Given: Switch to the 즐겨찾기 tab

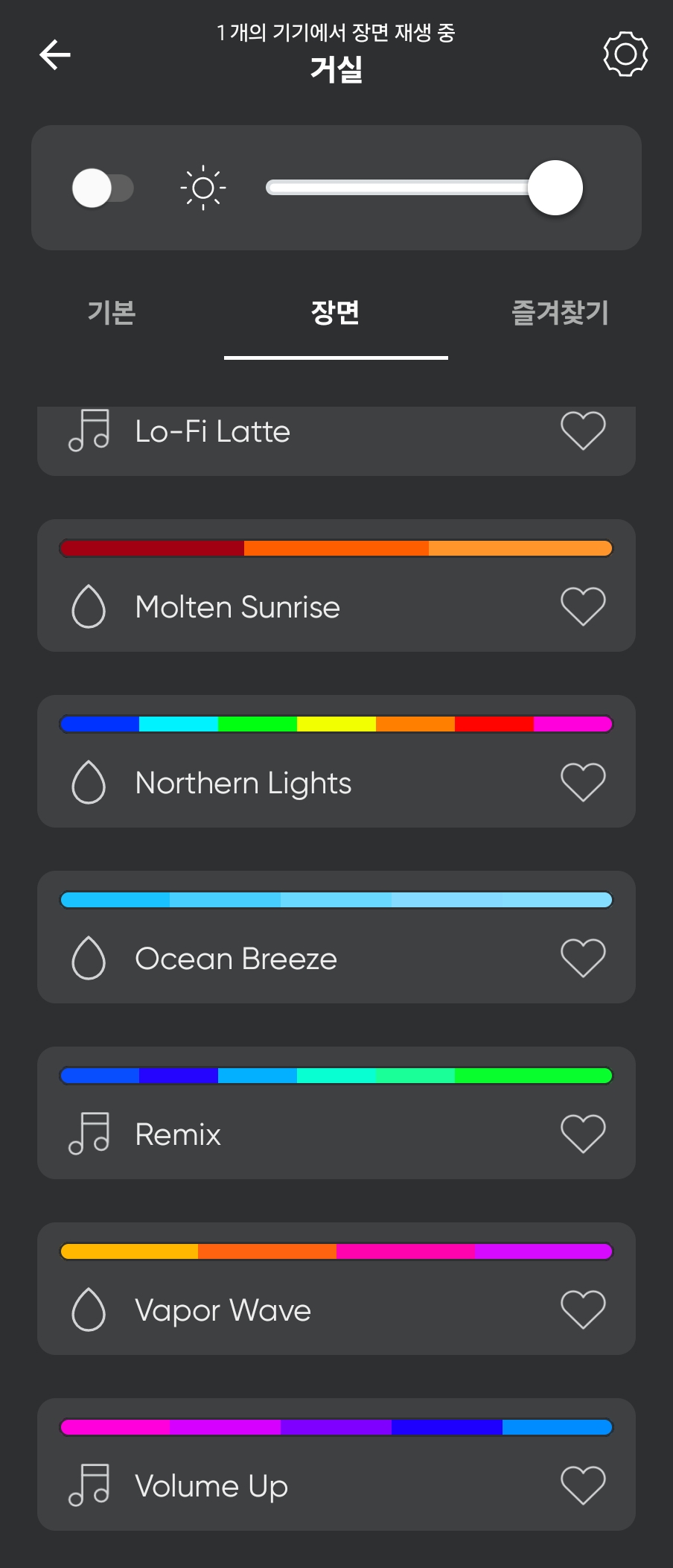Looking at the screenshot, I should tap(560, 313).
